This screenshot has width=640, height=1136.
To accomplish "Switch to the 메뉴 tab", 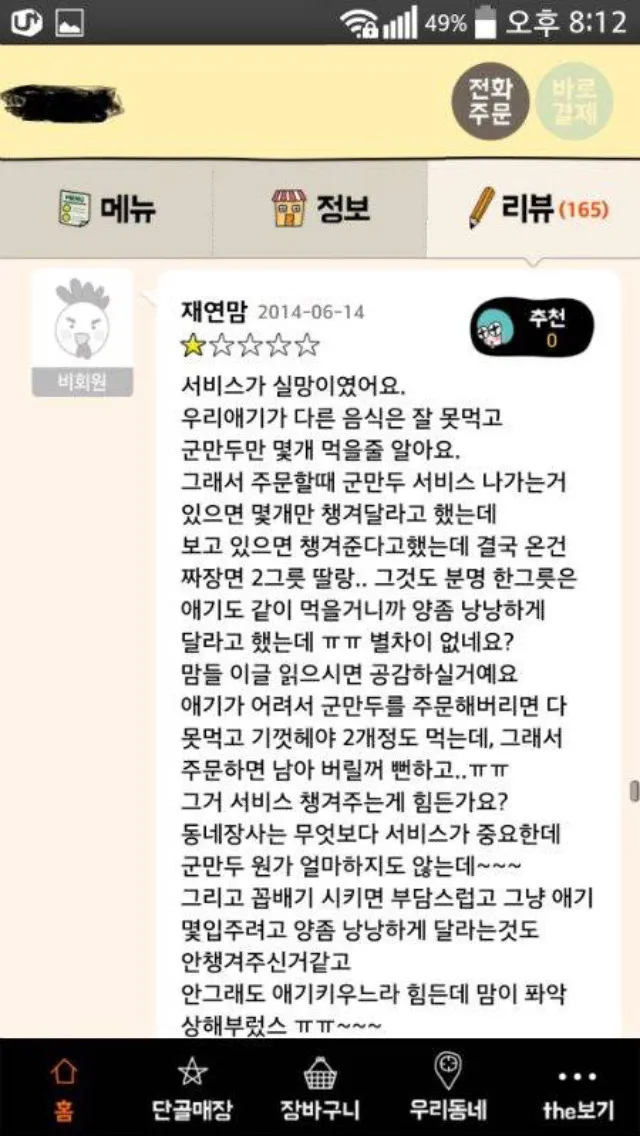I will [x=107, y=209].
